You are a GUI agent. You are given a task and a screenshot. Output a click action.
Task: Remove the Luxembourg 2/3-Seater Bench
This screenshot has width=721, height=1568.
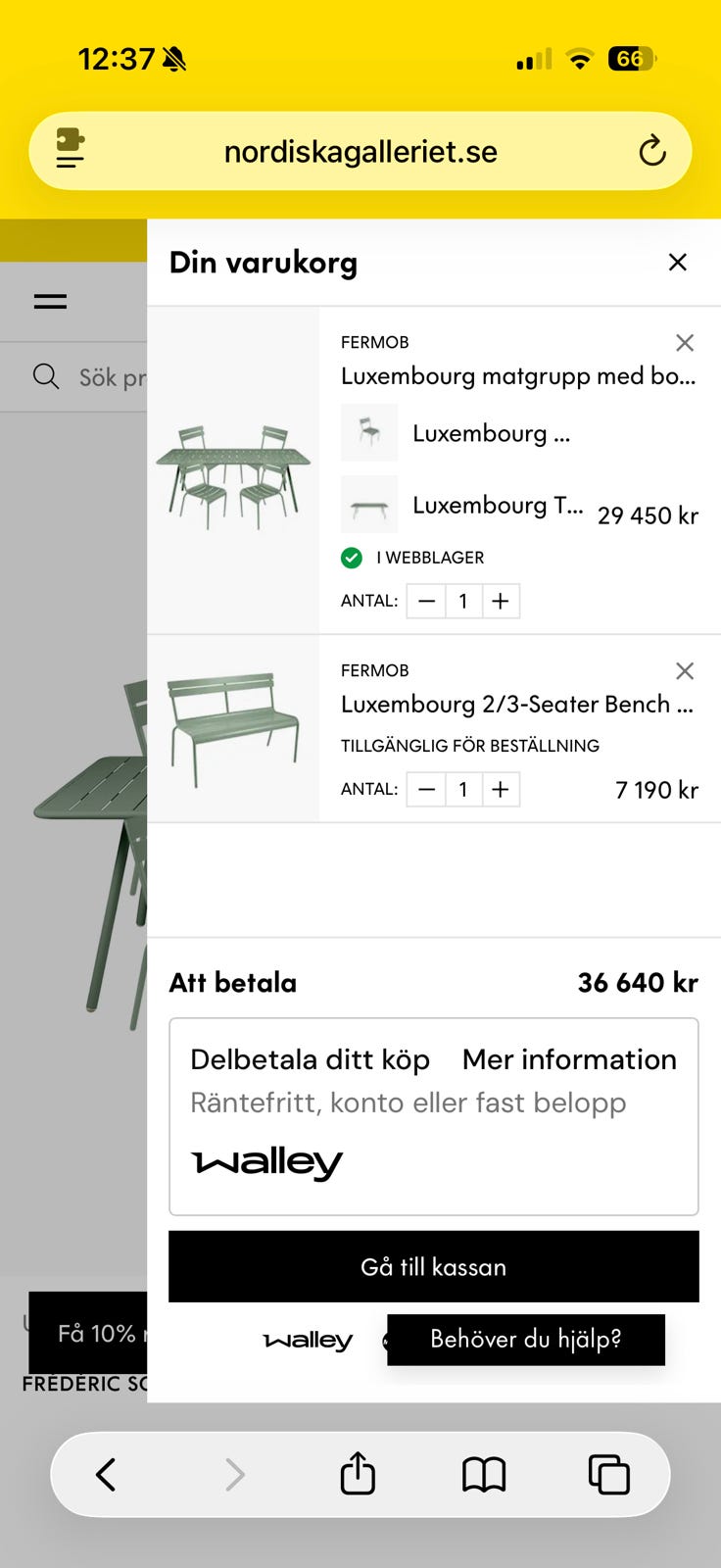(685, 670)
